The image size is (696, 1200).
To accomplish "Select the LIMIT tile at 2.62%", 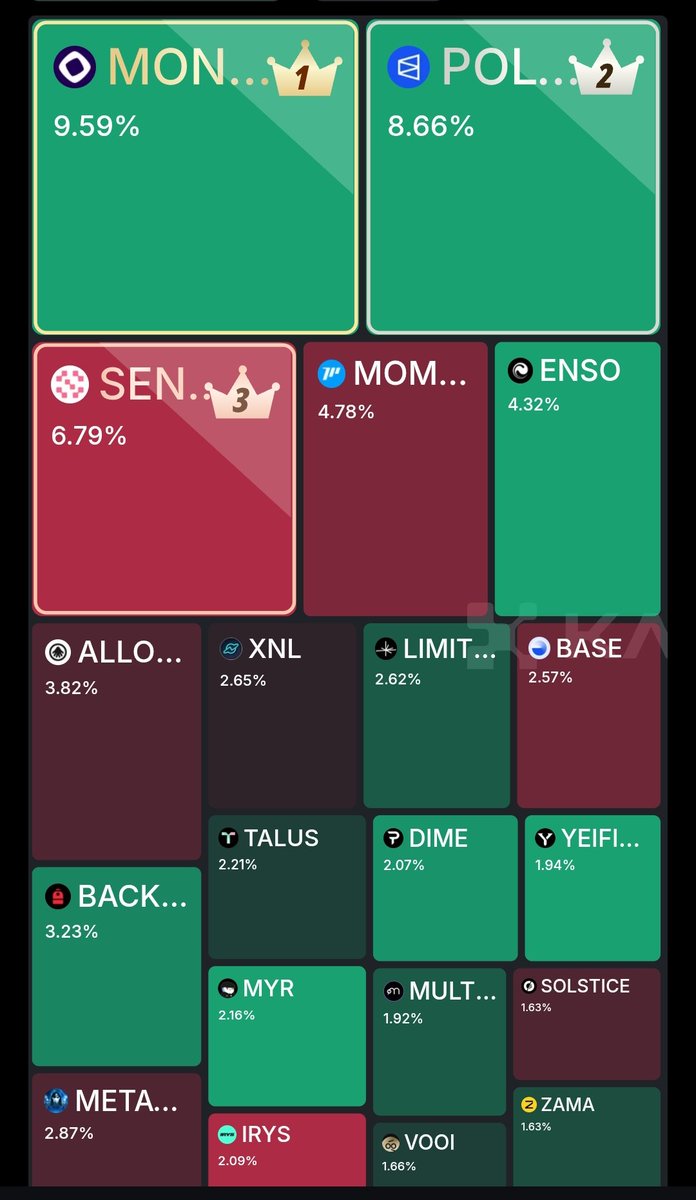I will tap(436, 716).
